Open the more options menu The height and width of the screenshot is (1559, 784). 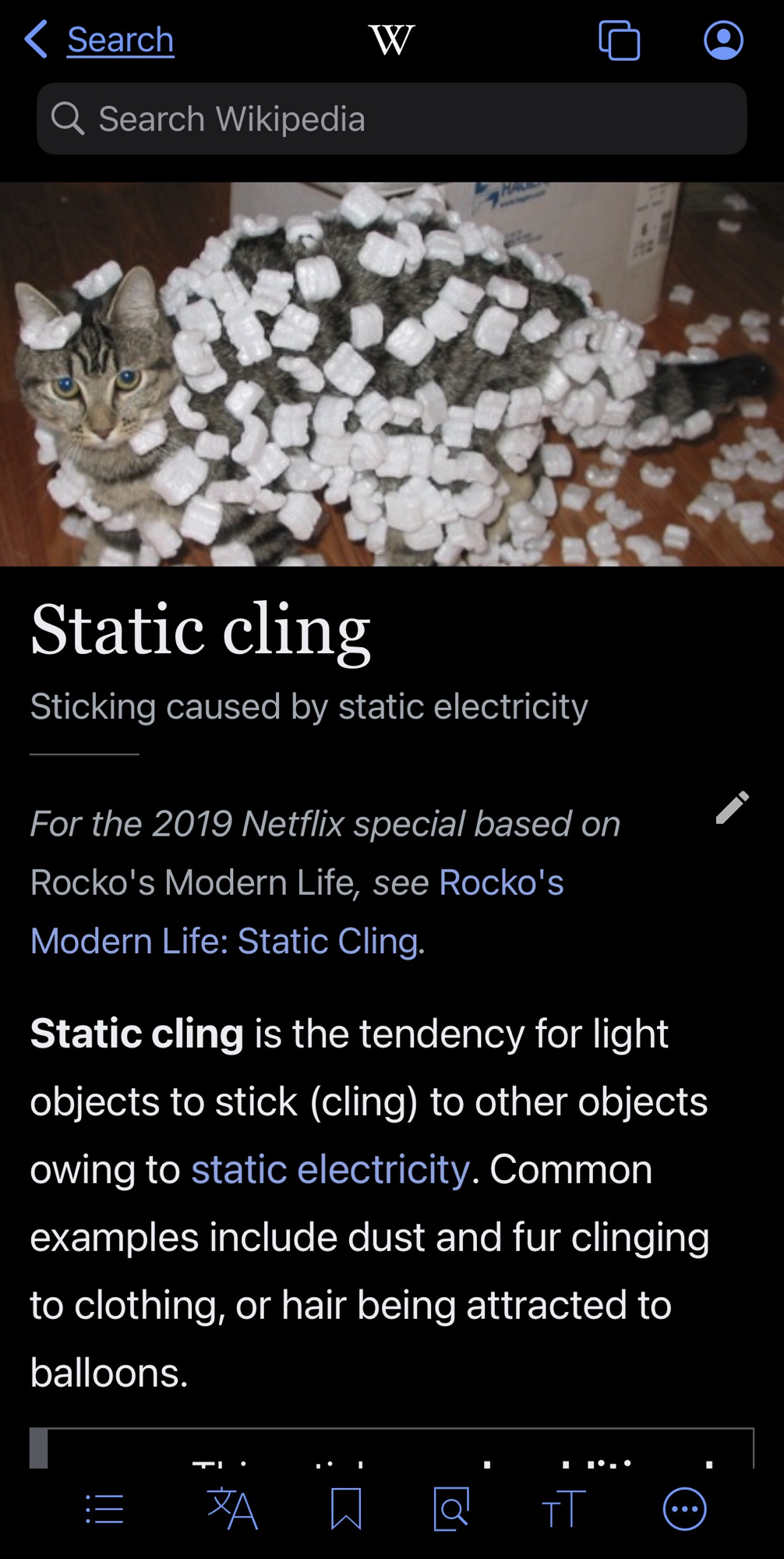coord(684,1509)
